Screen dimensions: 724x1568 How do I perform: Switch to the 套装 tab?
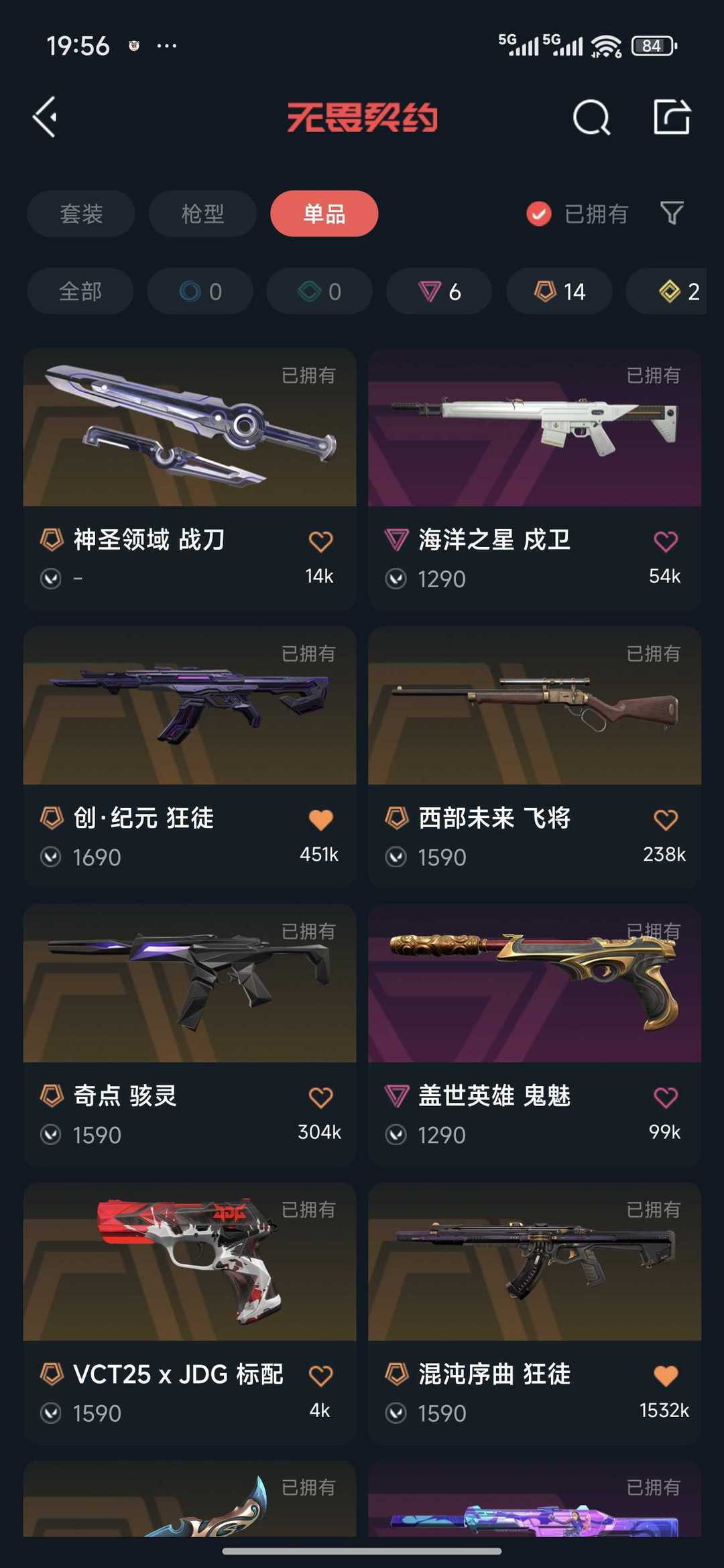[x=81, y=214]
